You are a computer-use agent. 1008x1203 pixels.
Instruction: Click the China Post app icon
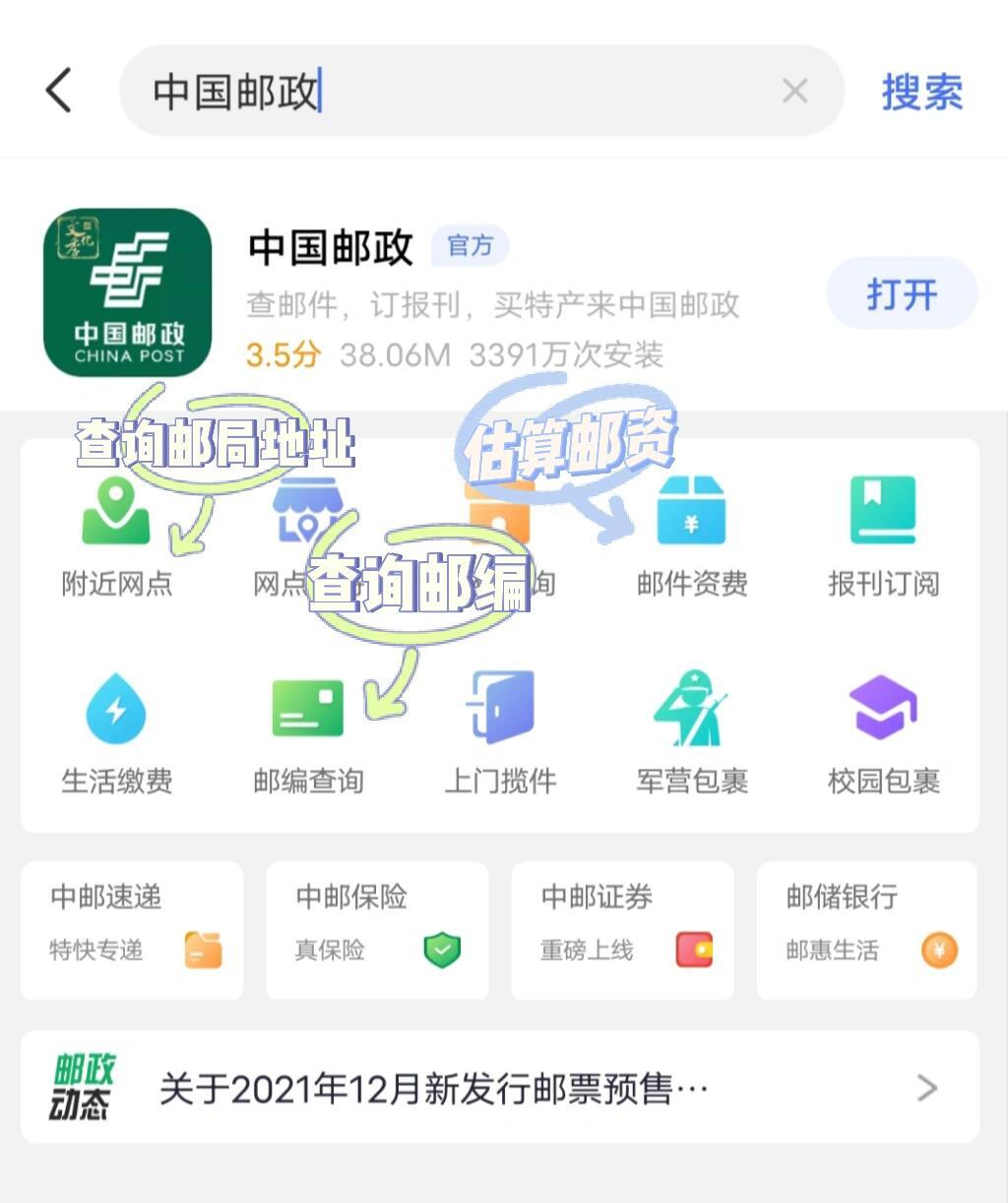pyautogui.click(x=127, y=292)
